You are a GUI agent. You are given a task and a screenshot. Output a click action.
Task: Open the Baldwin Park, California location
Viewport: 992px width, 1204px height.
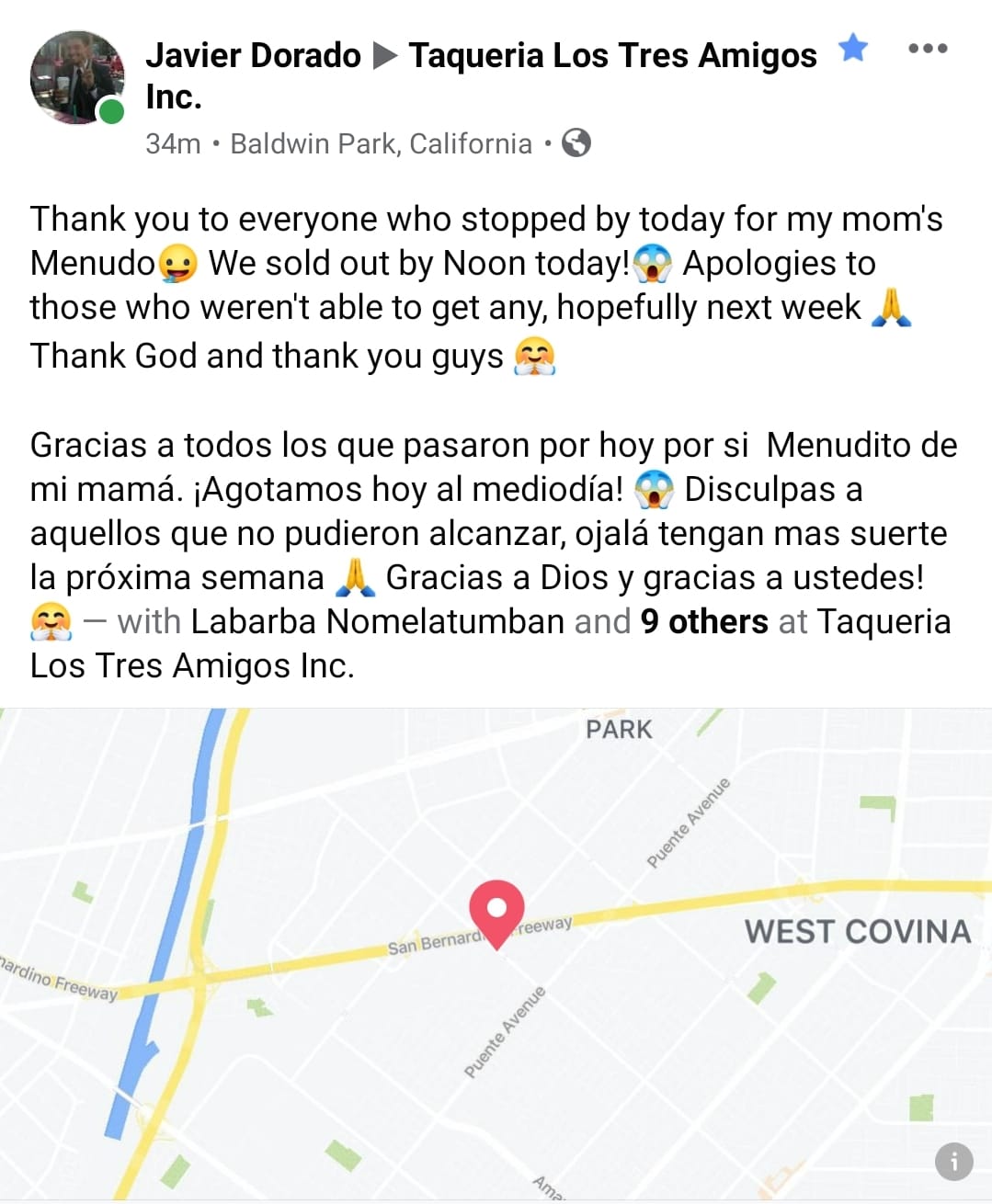(x=381, y=143)
